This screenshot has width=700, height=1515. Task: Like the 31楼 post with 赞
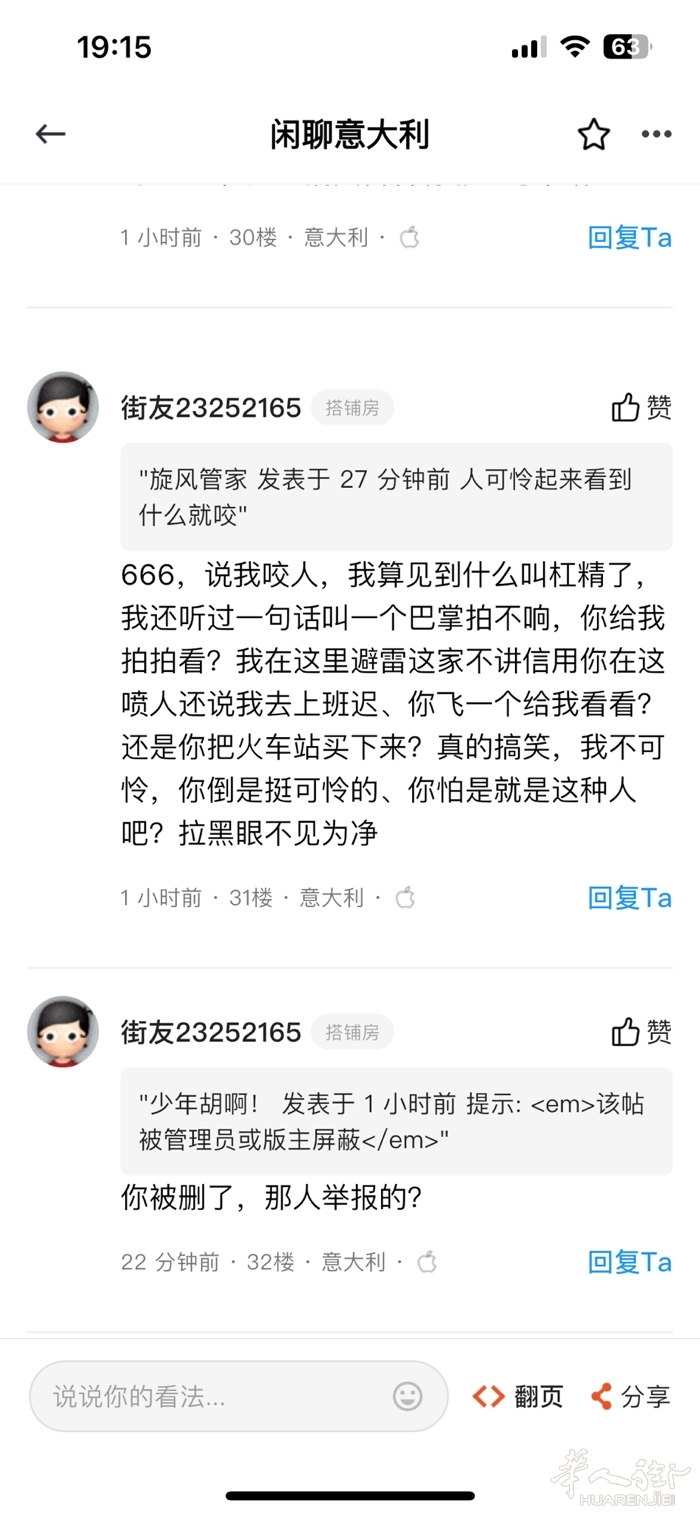point(642,408)
